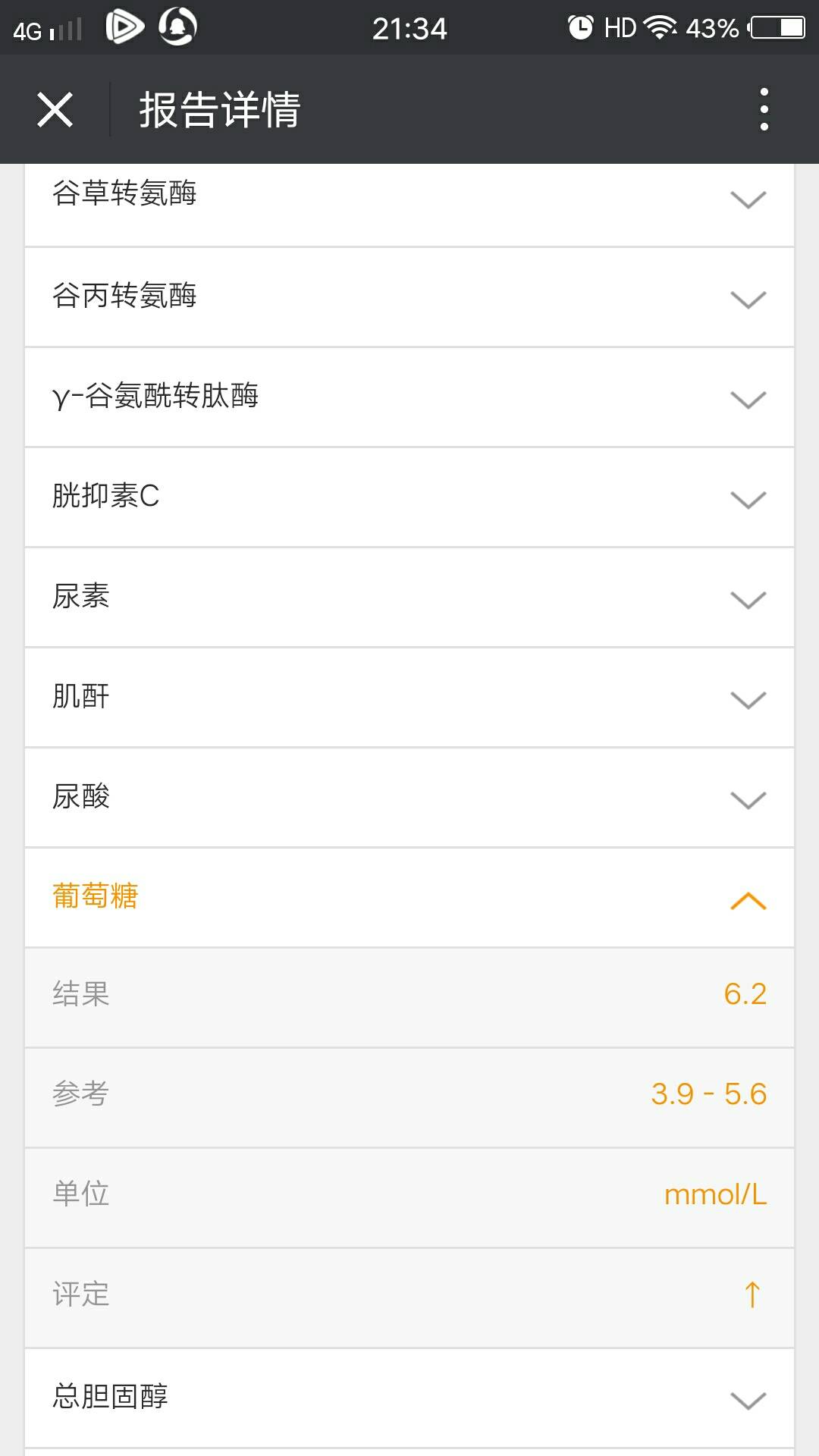Expand γ-谷氨酰转肽酶 result
Image resolution: width=819 pixels, height=1456 pixels.
[x=409, y=397]
